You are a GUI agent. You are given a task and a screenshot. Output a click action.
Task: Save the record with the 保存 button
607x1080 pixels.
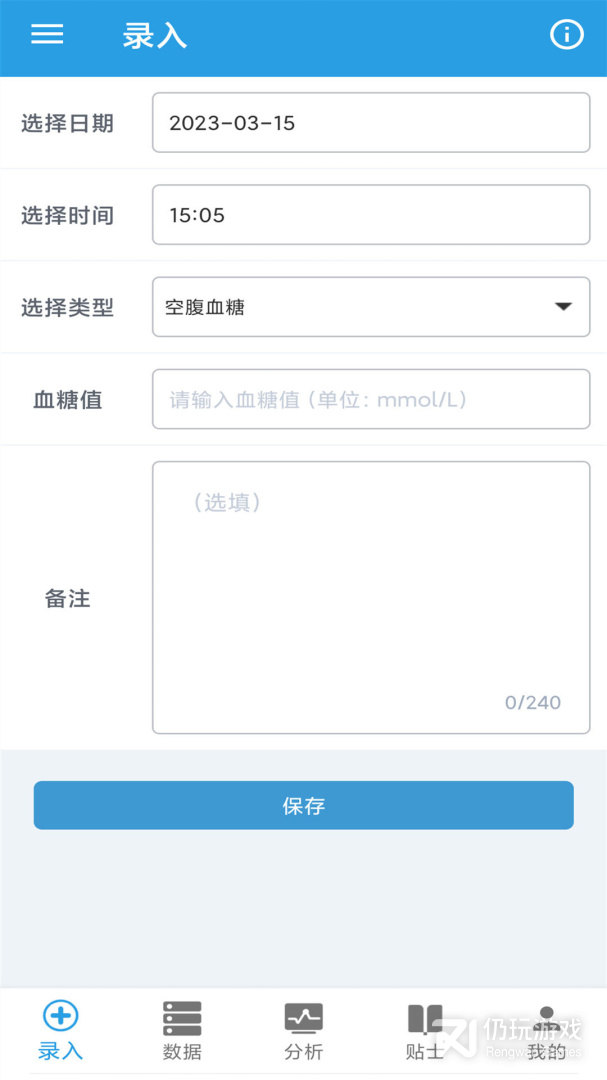(x=303, y=805)
